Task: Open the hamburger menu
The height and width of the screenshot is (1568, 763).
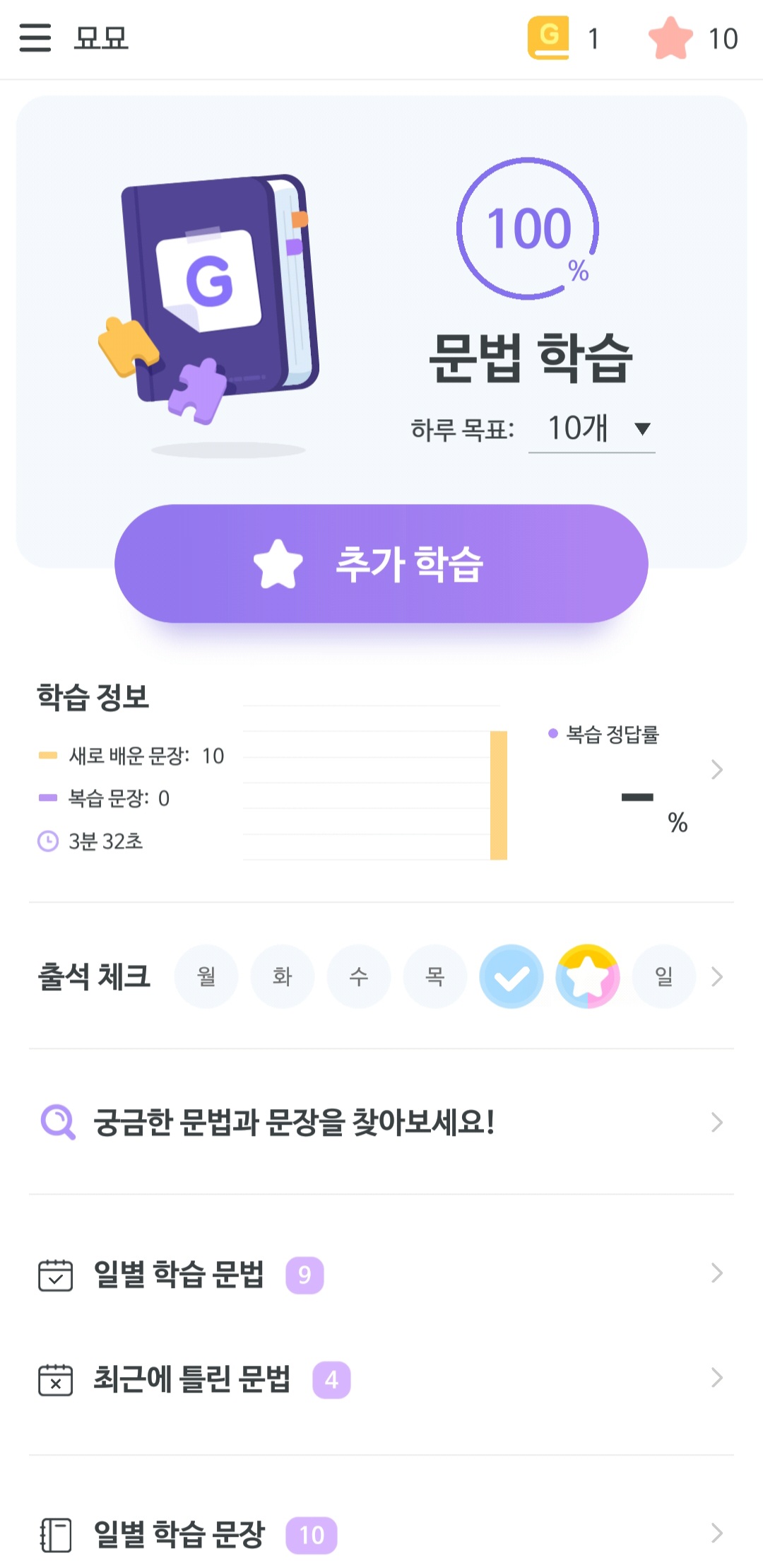Action: click(x=35, y=37)
